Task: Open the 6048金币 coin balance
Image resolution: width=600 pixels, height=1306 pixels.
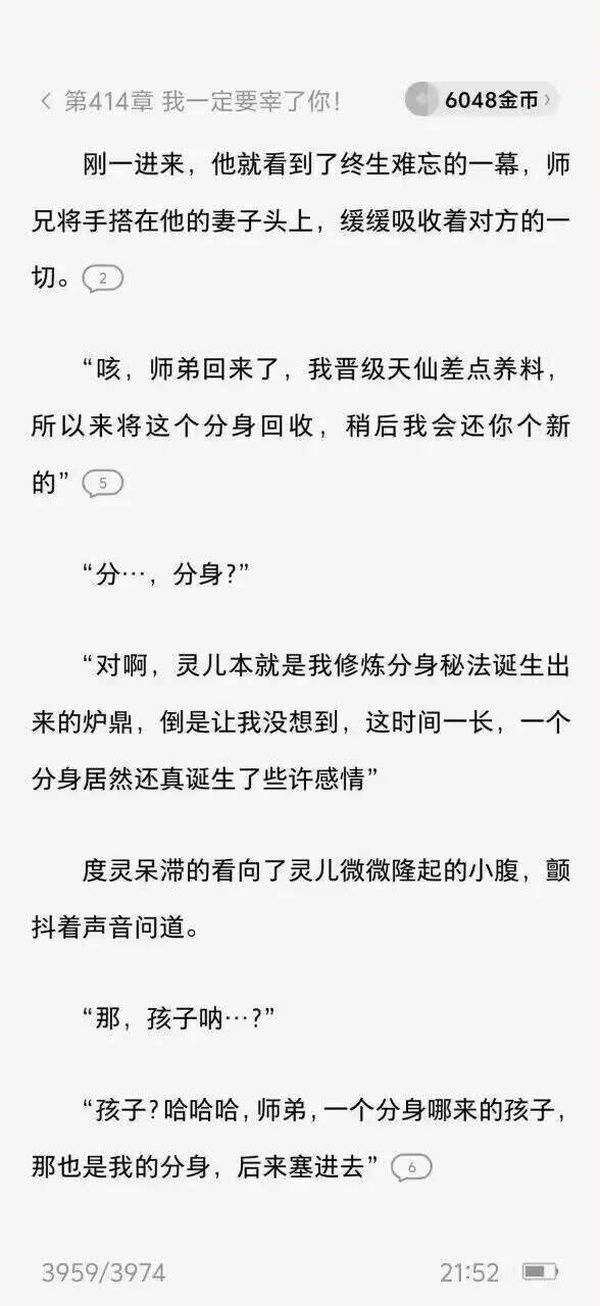Action: click(x=482, y=99)
